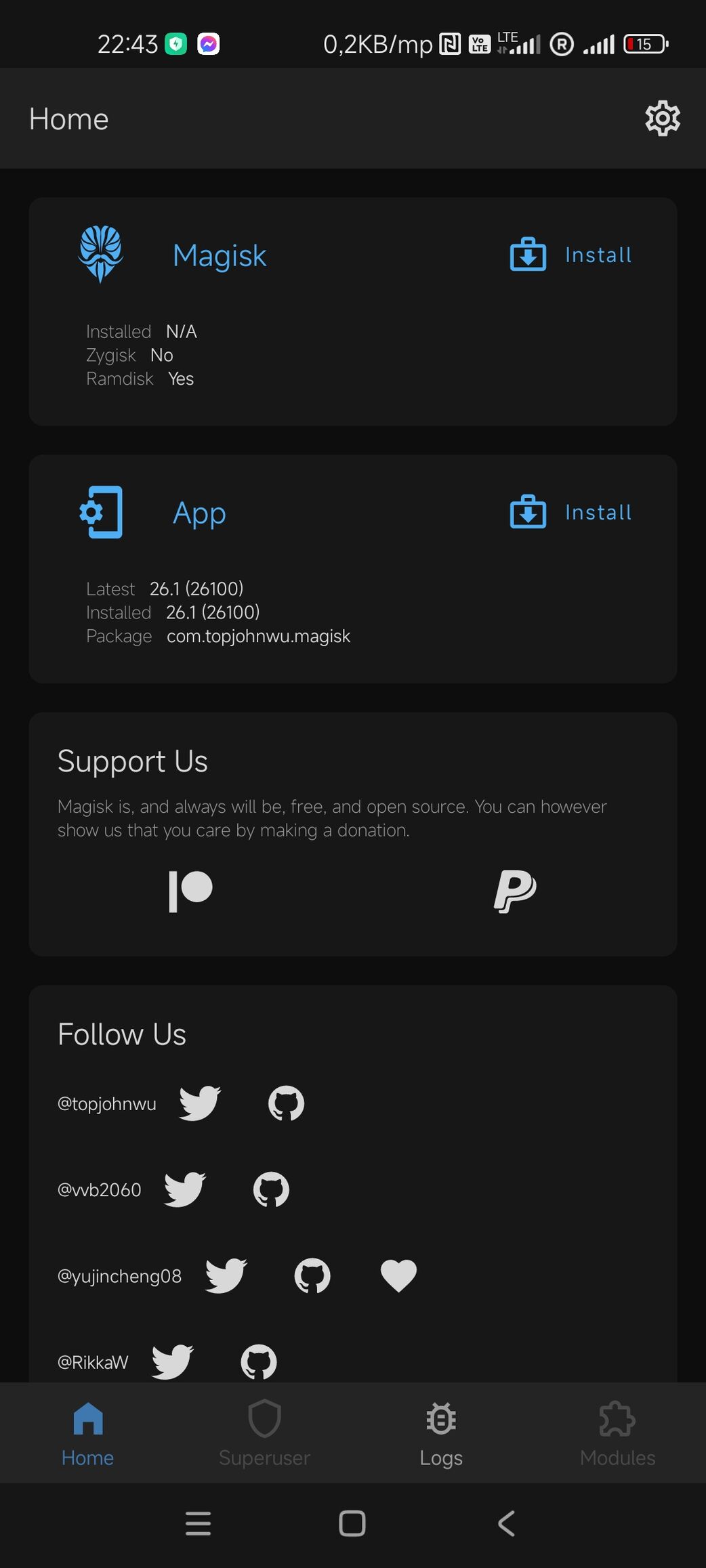Open recent apps menu button
Viewport: 706px width, 1568px height.
click(199, 1523)
